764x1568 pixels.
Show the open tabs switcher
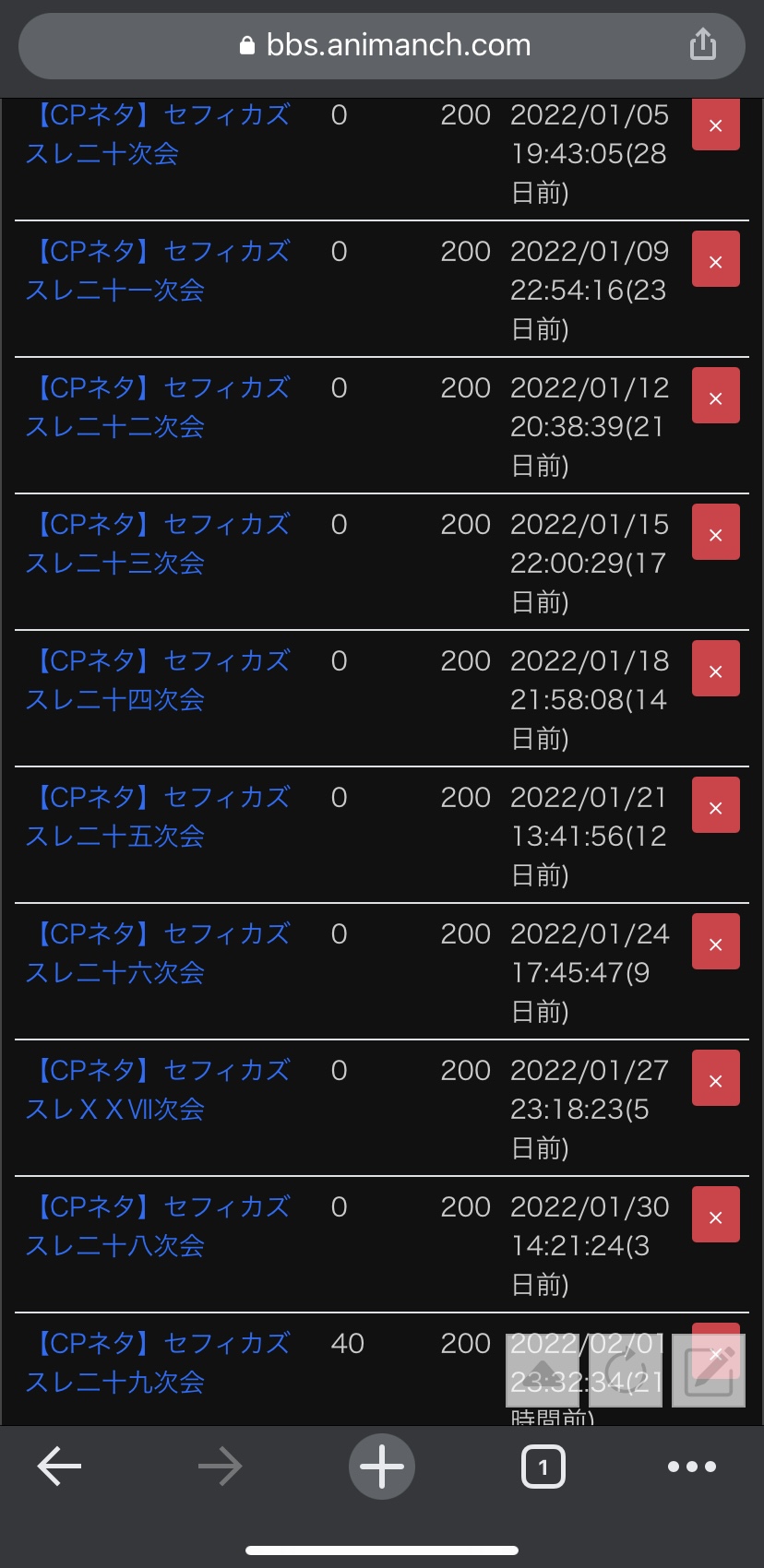coord(543,1467)
